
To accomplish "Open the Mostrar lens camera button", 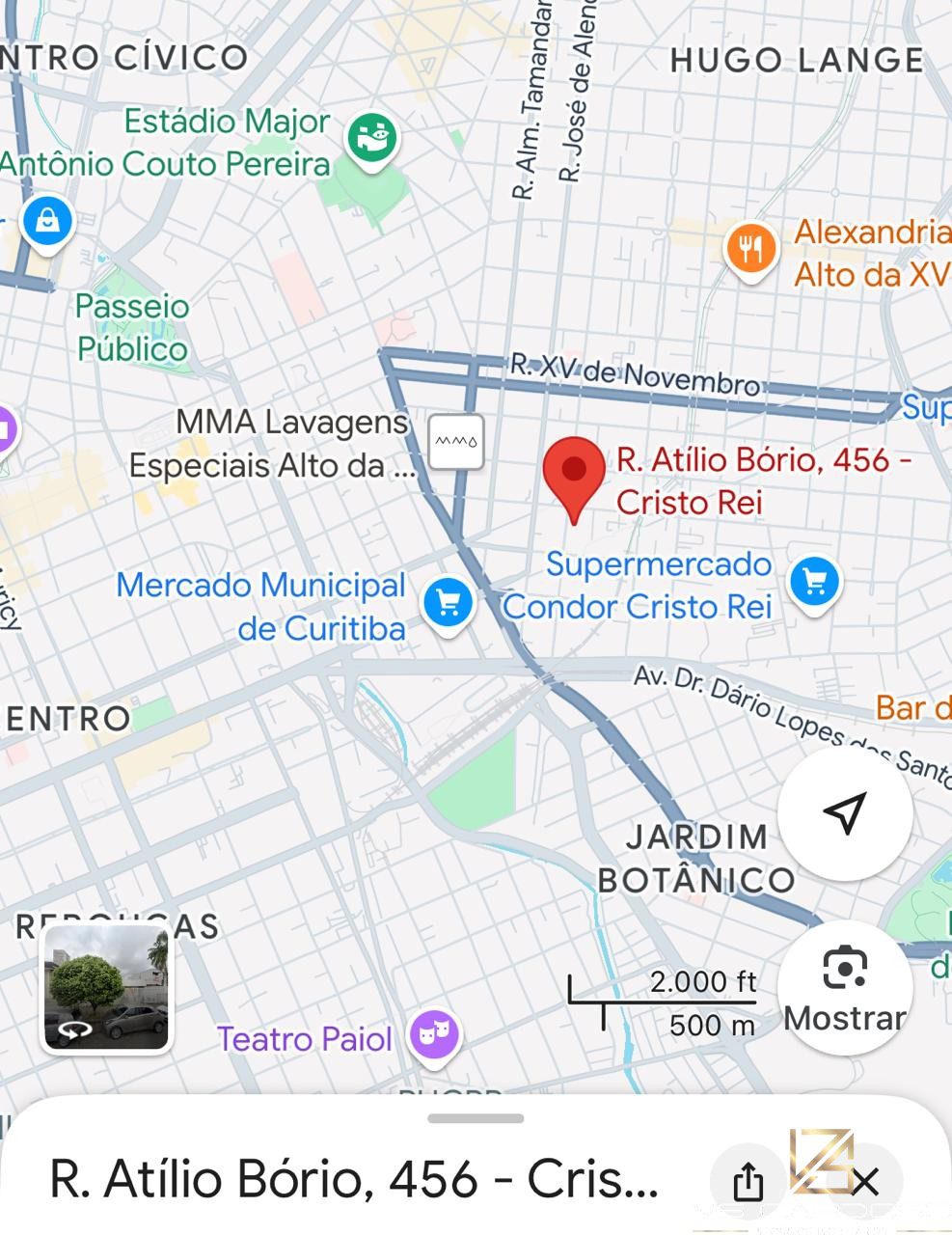I will point(845,986).
